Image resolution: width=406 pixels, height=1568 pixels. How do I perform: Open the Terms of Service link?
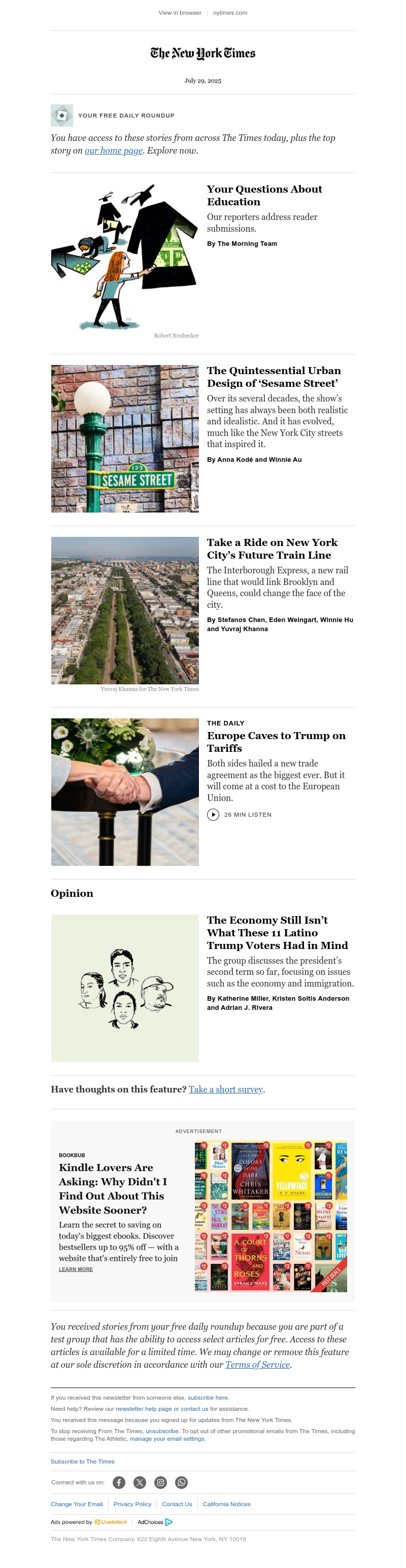[x=257, y=1364]
